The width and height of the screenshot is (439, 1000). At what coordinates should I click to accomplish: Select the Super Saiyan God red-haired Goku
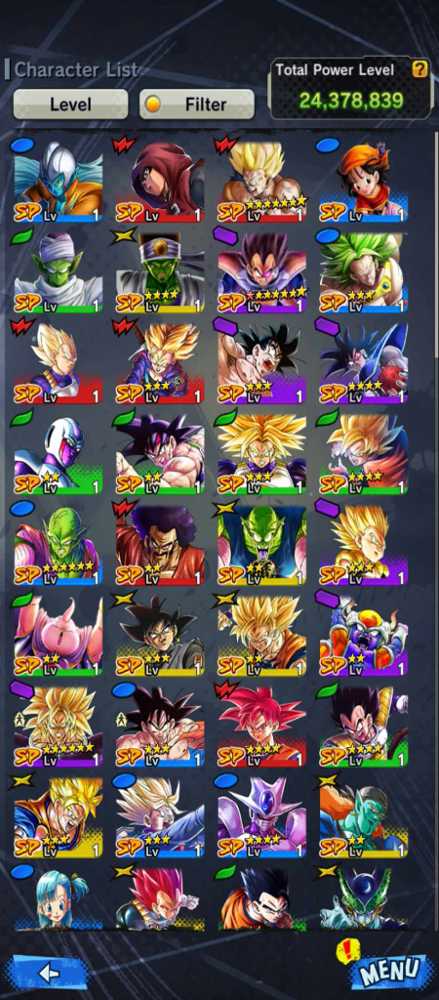[262, 726]
